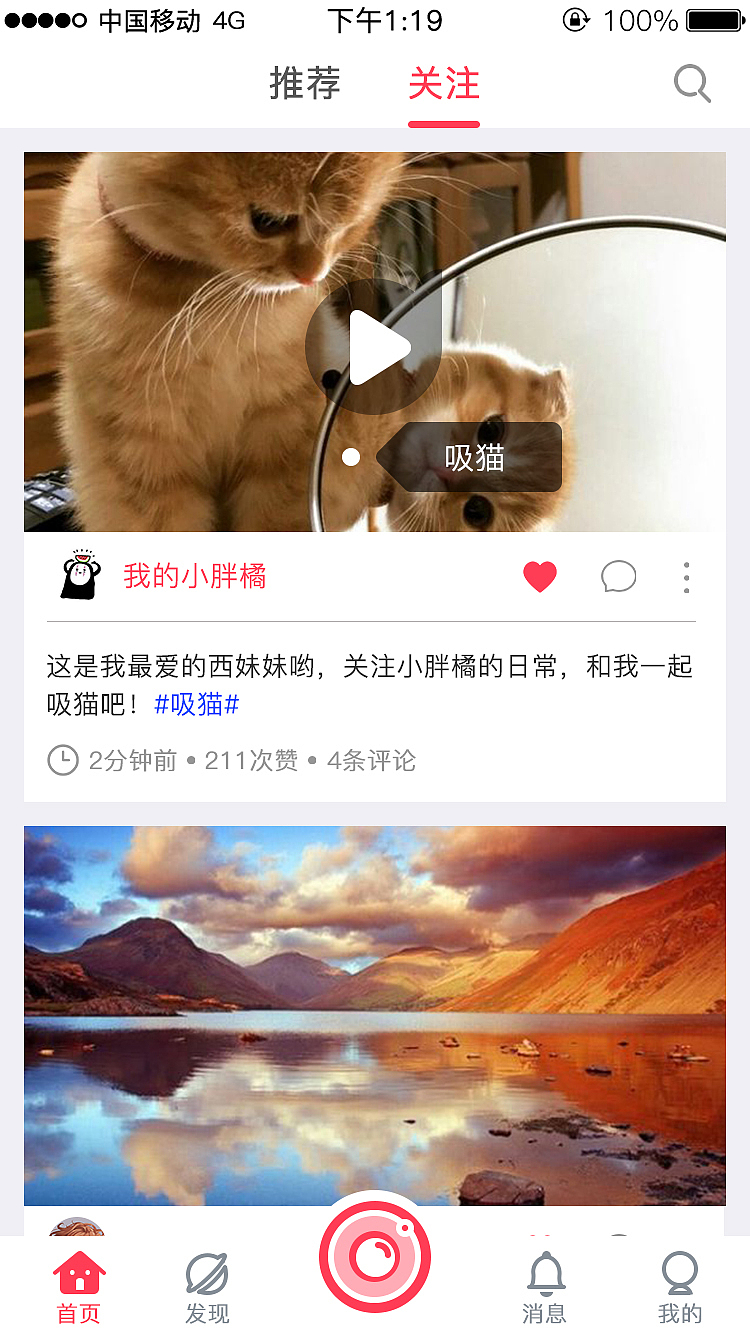Open 我的小胖橘 user profile
Screen dimensions: 750x1334
(194, 576)
